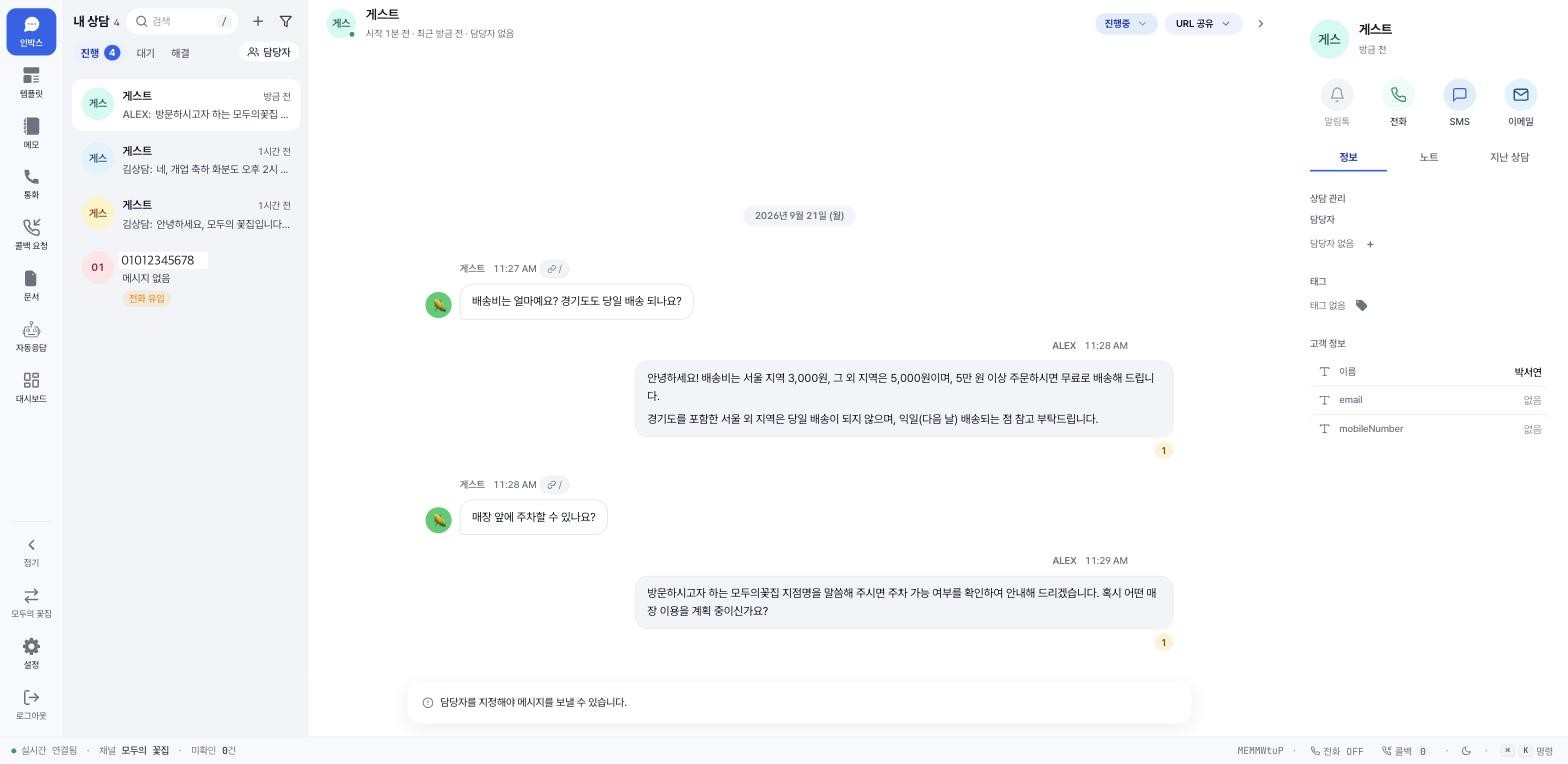Viewport: 1568px width, 764px height.
Task: Add an assignee with the plus icon
Action: coord(1370,244)
